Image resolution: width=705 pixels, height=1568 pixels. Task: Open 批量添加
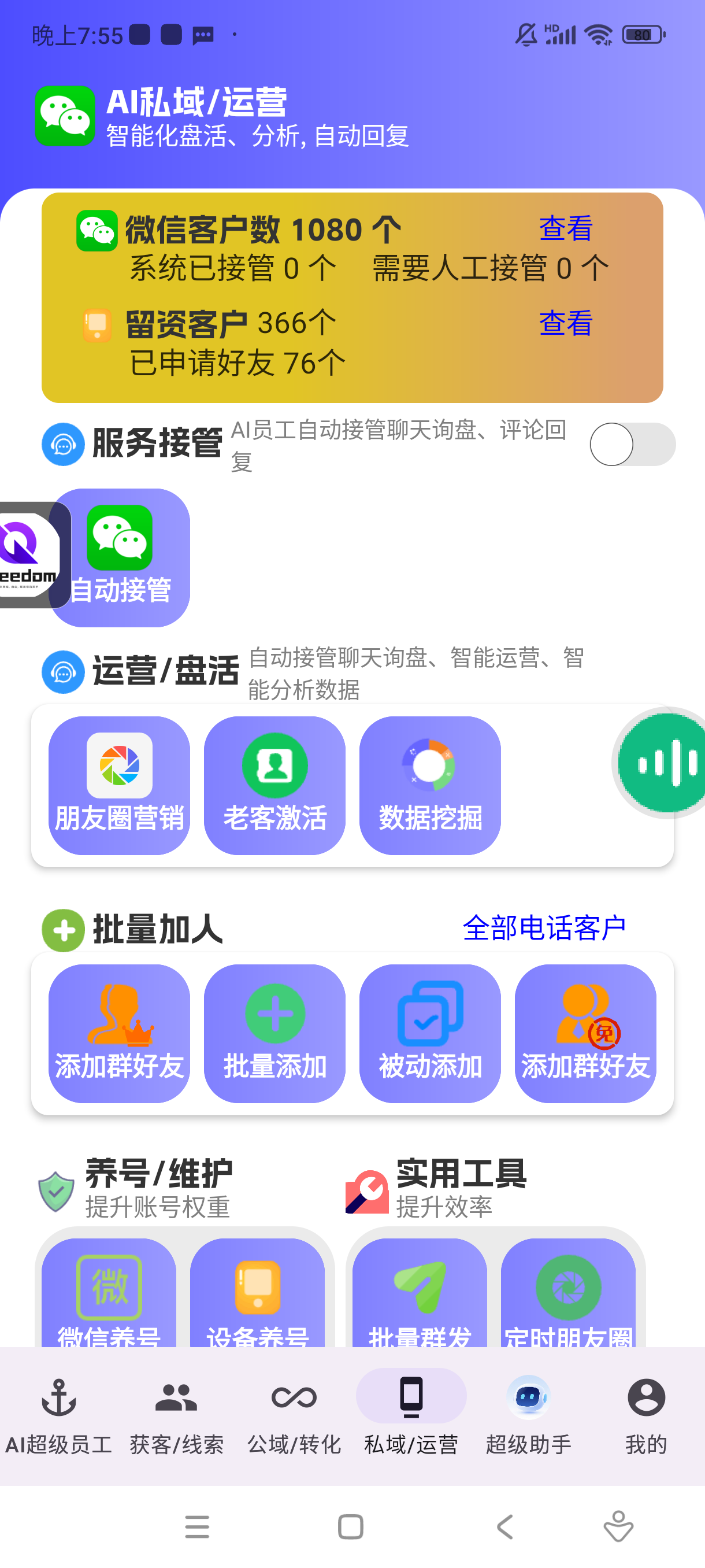(275, 1034)
